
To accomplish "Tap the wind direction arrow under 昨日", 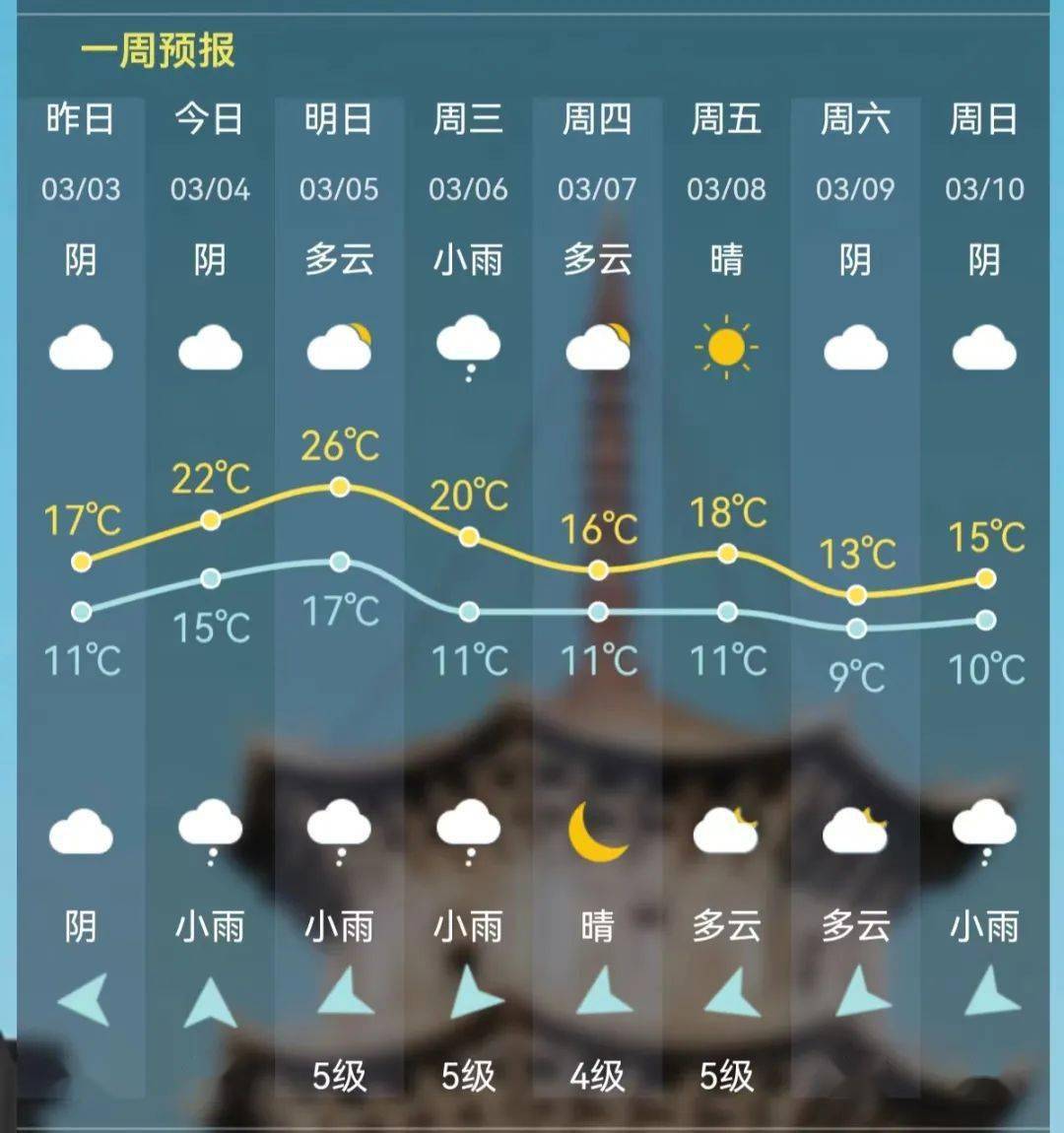I will [x=81, y=1000].
